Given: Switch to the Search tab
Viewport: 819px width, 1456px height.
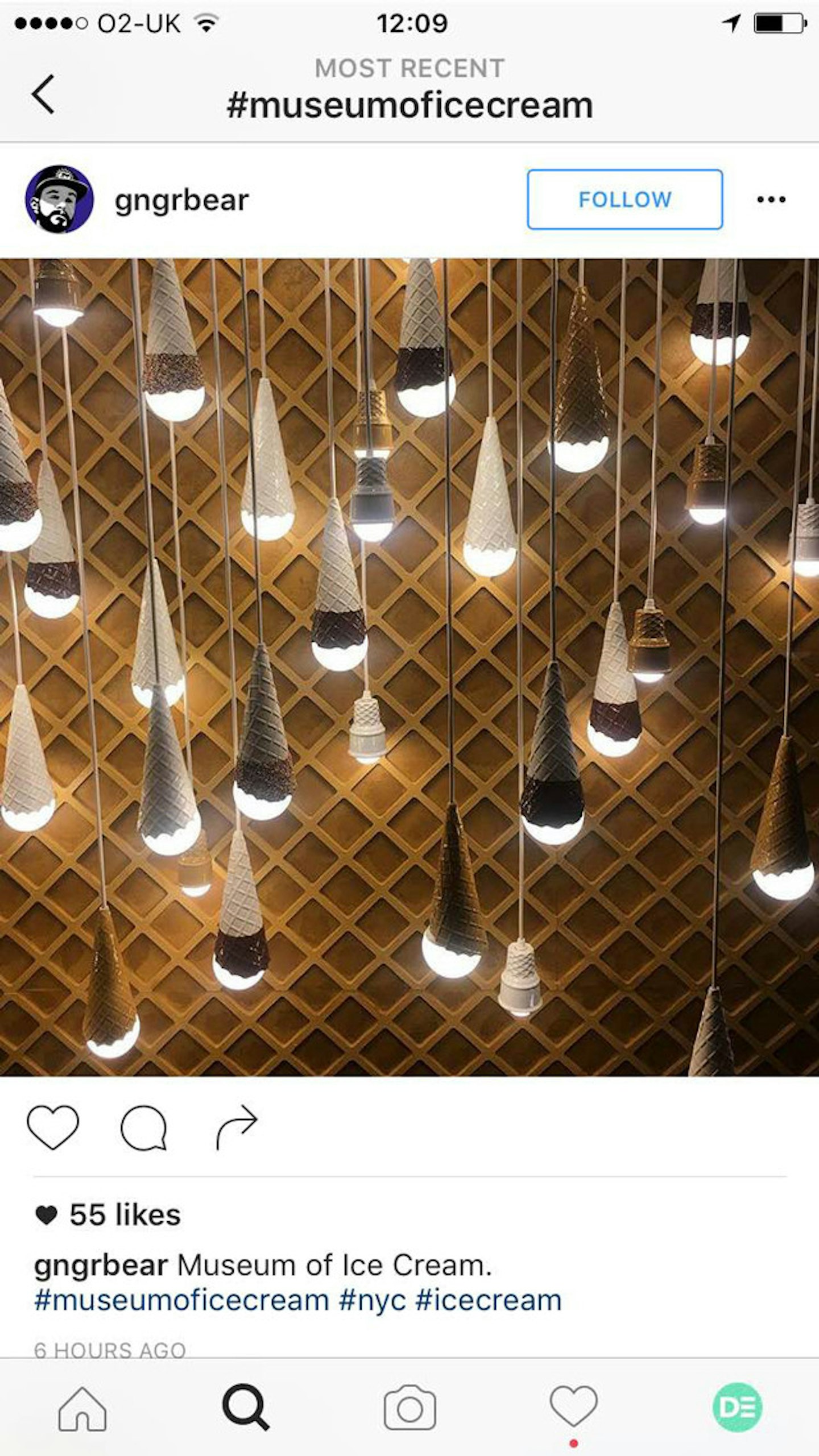Looking at the screenshot, I should (246, 1409).
